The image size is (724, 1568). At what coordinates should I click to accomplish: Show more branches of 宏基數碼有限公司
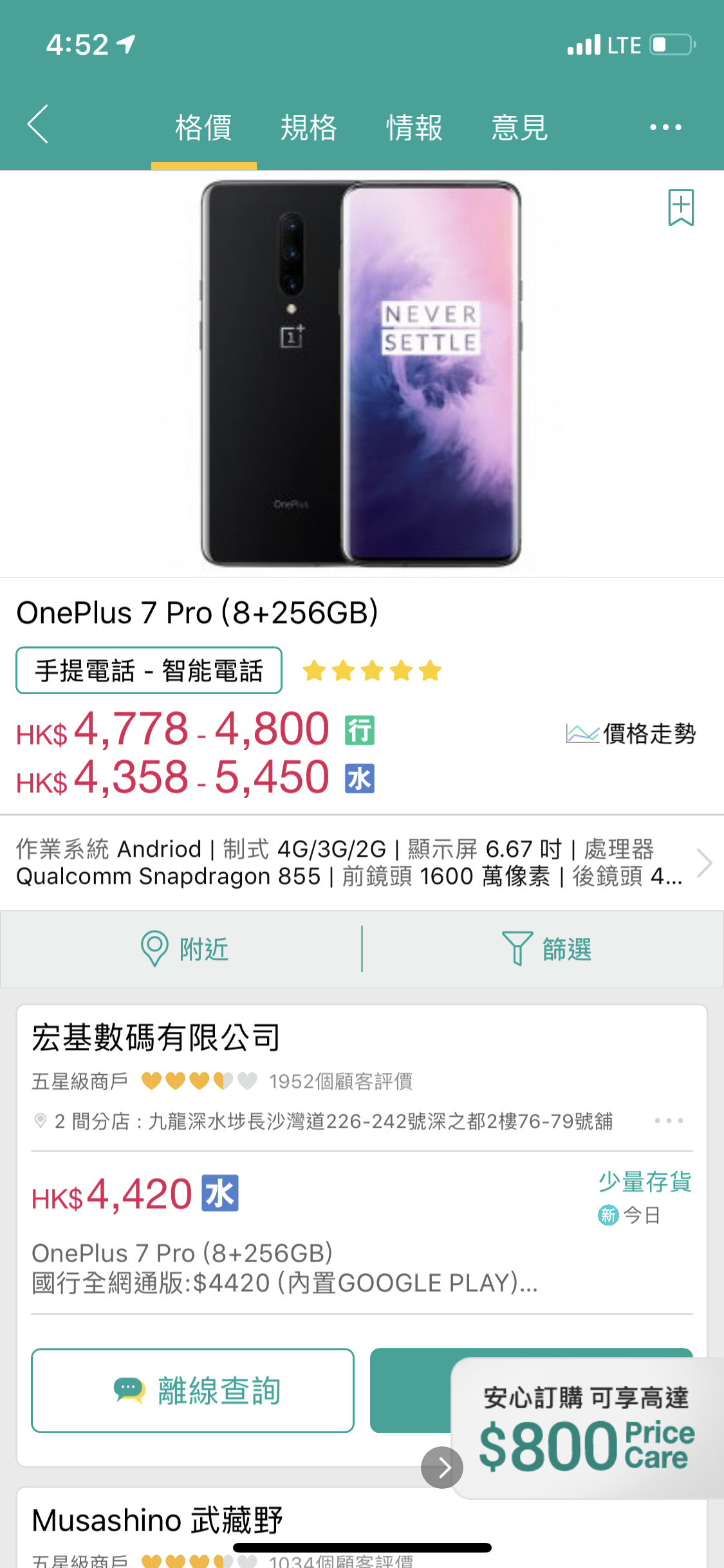669,1121
